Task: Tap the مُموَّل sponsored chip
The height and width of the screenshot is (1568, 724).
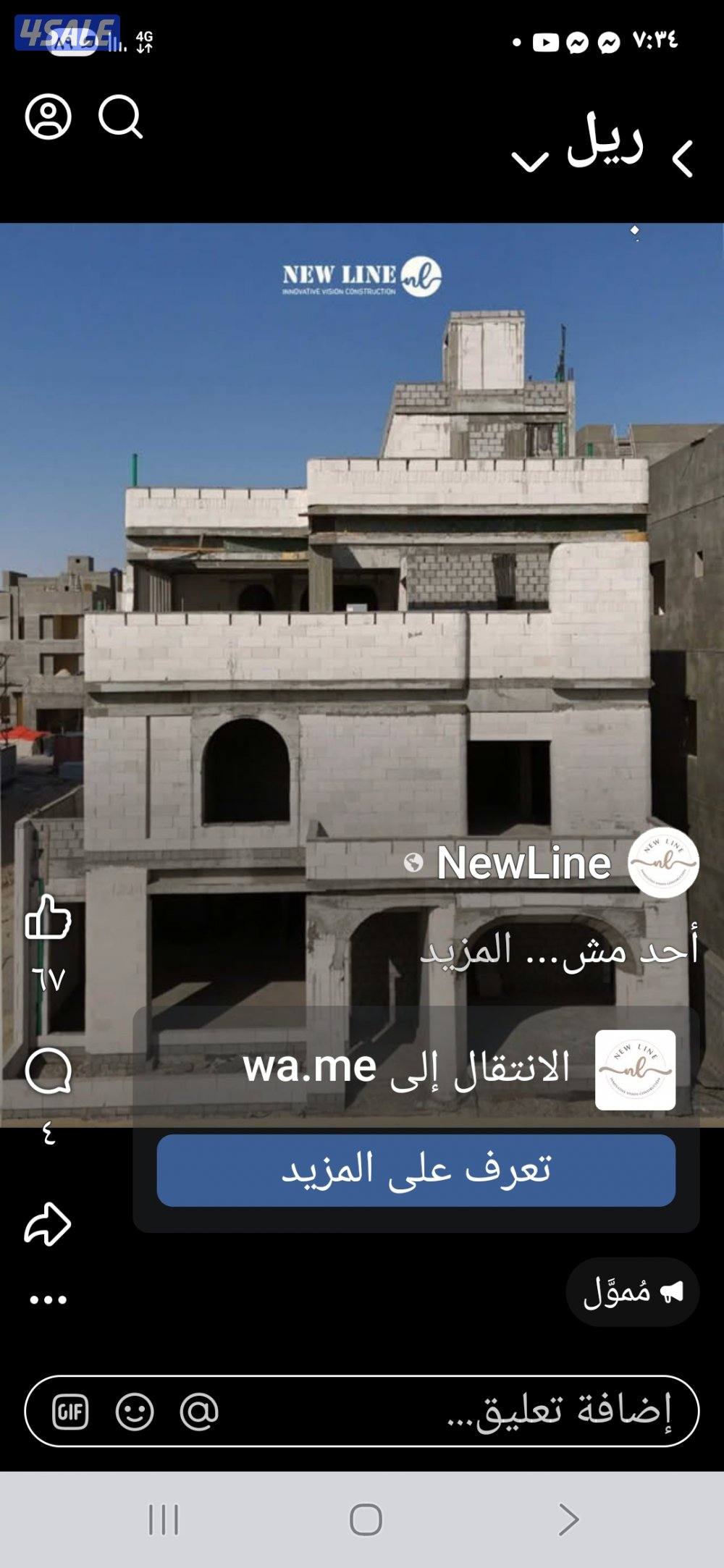Action: pyautogui.click(x=632, y=1292)
